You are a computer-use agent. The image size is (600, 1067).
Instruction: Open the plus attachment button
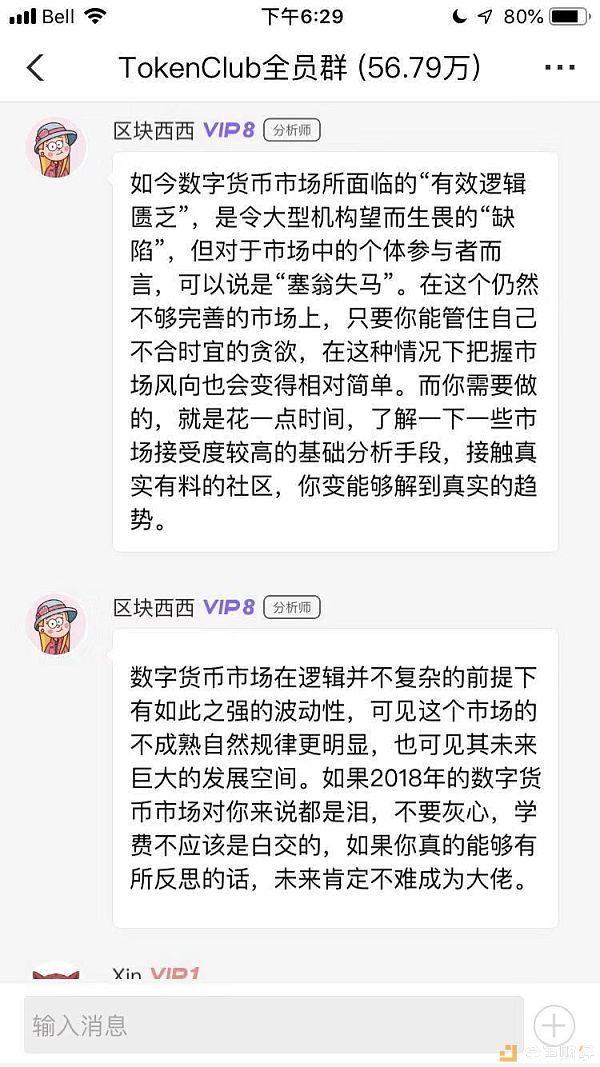(x=554, y=1025)
